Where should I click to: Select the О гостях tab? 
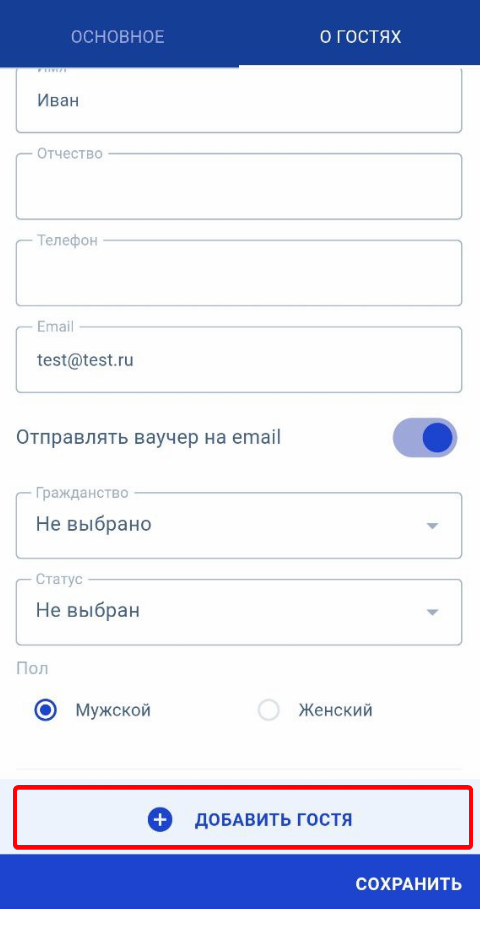click(x=360, y=36)
